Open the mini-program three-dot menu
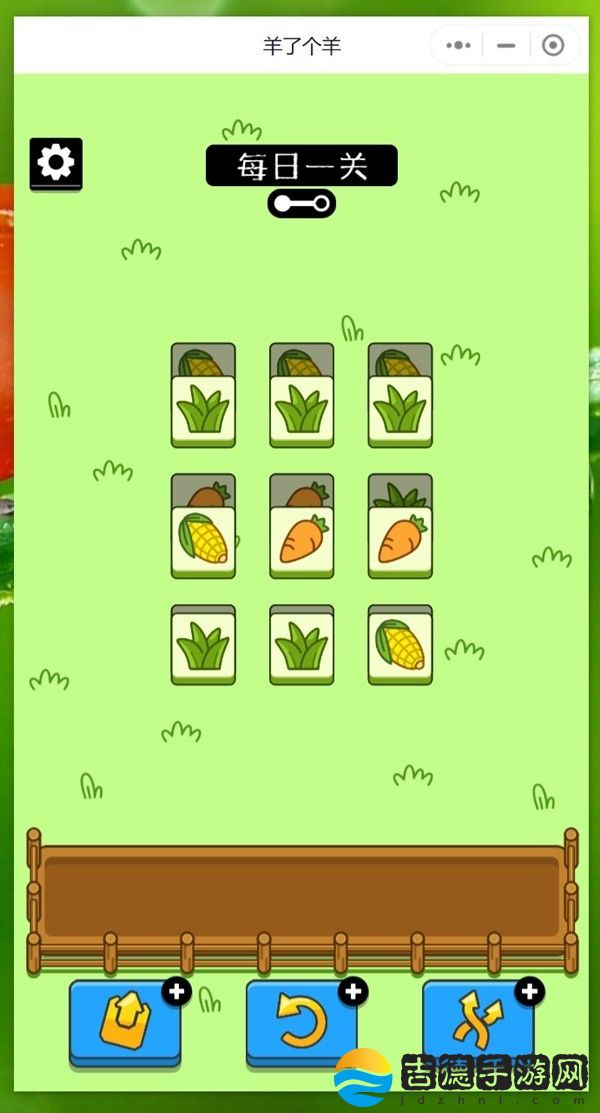Screen dimensions: 600x1113 pyautogui.click(x=458, y=45)
